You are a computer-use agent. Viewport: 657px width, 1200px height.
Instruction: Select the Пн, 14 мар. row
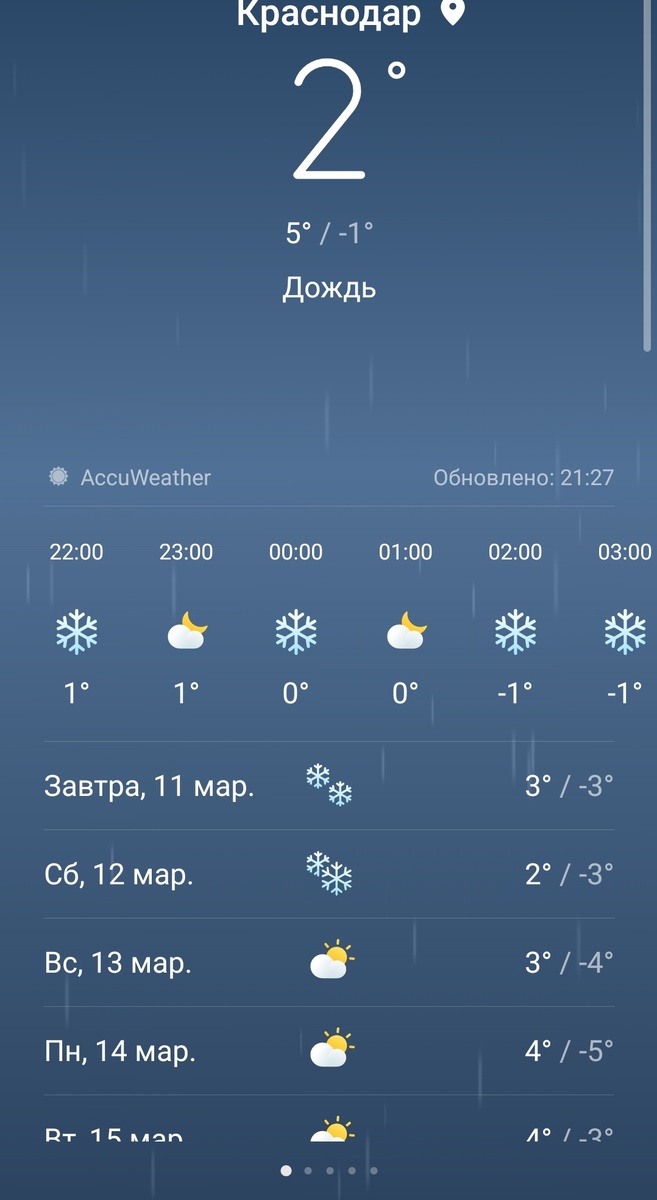328,1051
